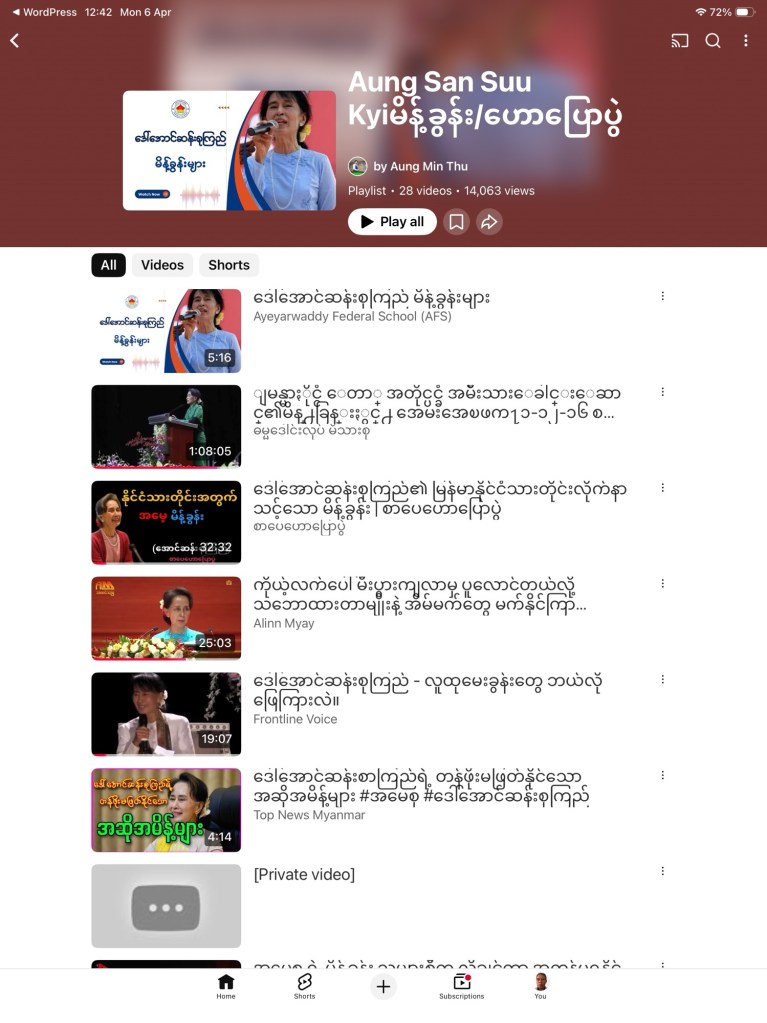
Task: Select the All filter chip
Action: 108,265
